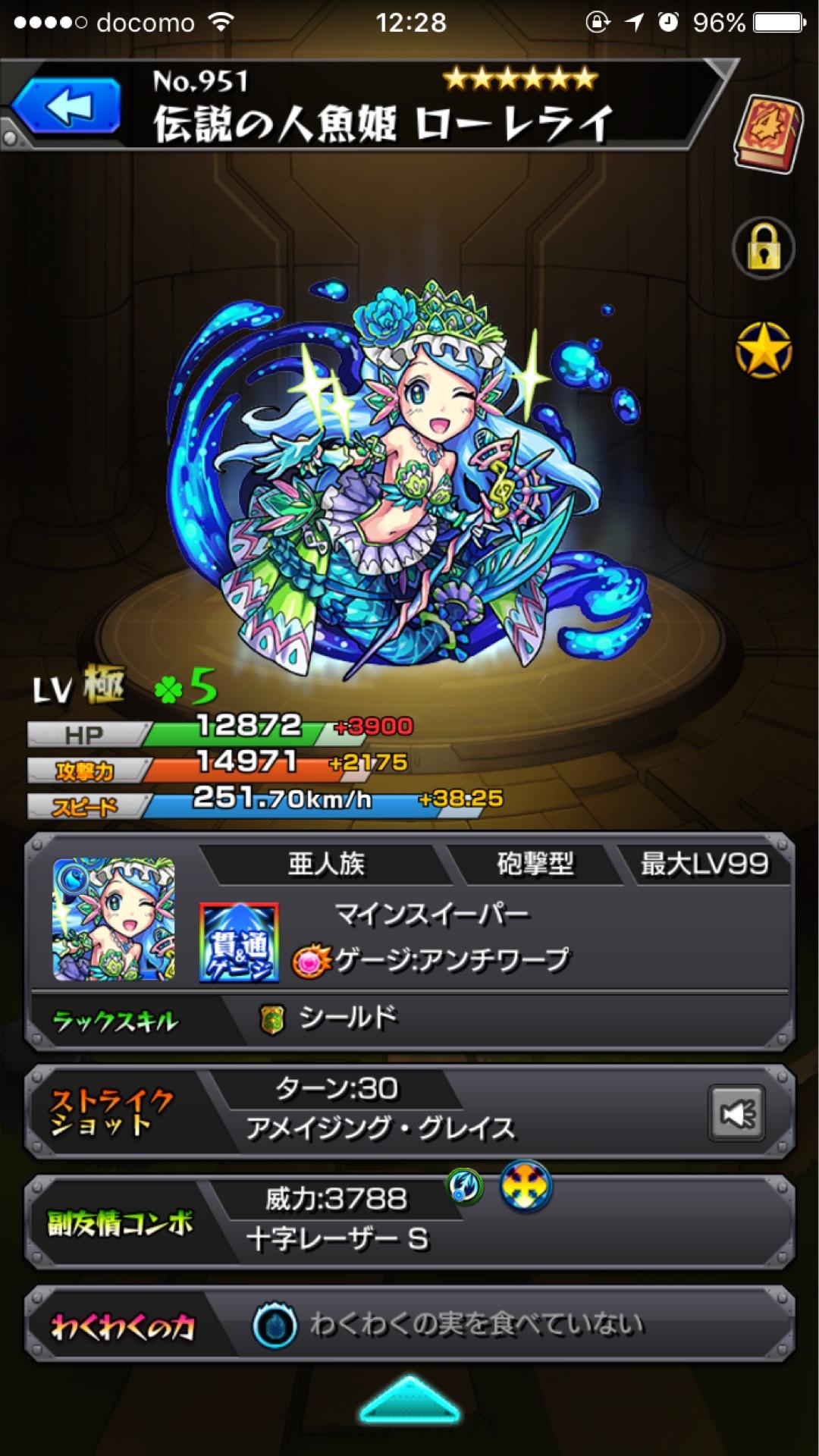Toggle the lock on this monster
Screen dimensions: 819x1456
click(x=763, y=248)
